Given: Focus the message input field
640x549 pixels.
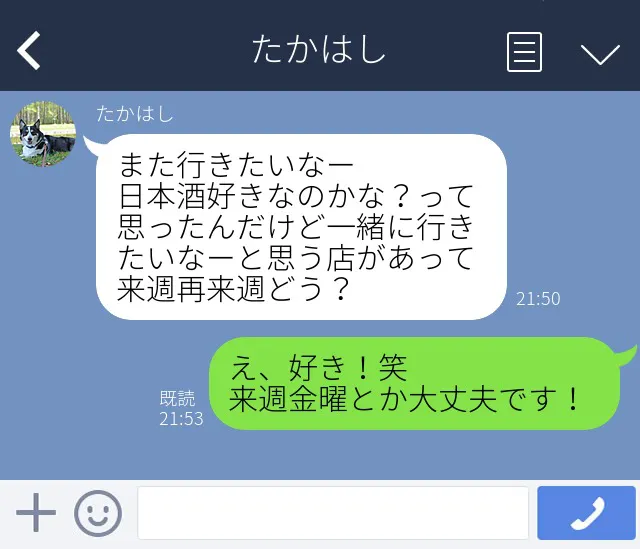Looking at the screenshot, I should (x=333, y=513).
